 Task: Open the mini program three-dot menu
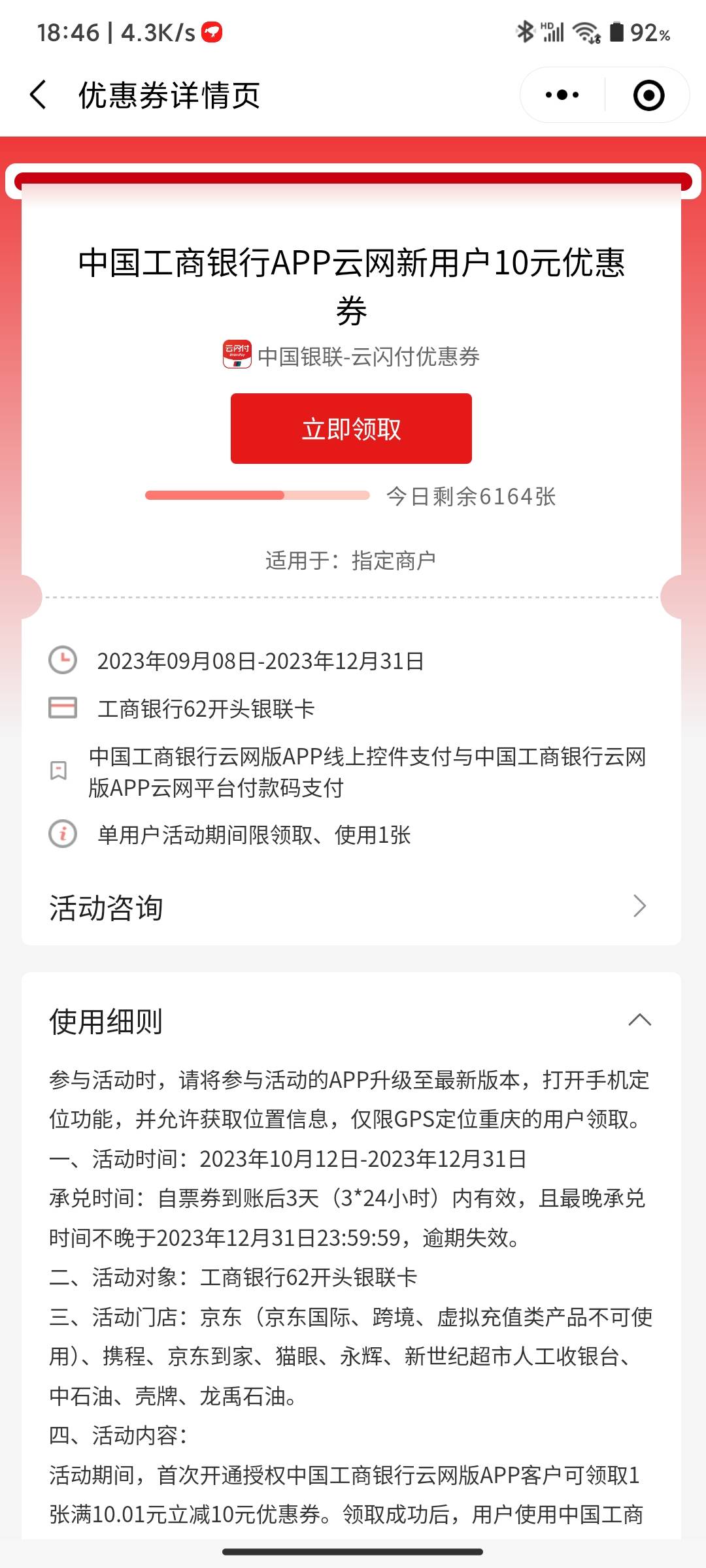(562, 95)
